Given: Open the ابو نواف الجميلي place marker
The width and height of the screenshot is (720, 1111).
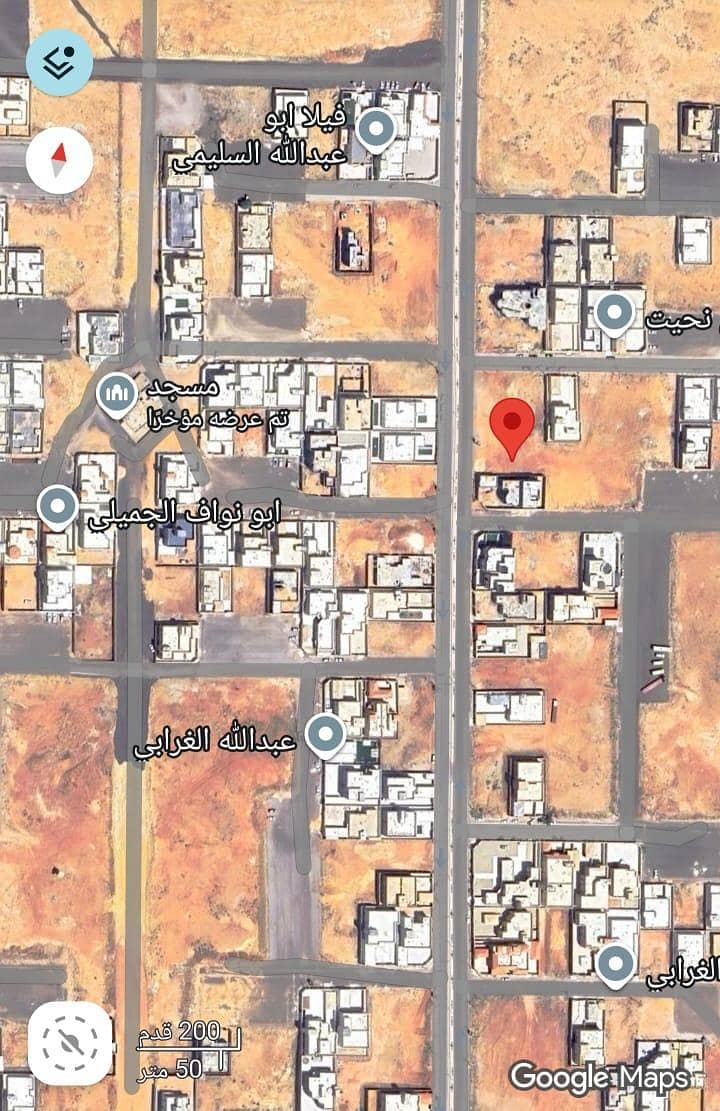Looking at the screenshot, I should pyautogui.click(x=58, y=507).
